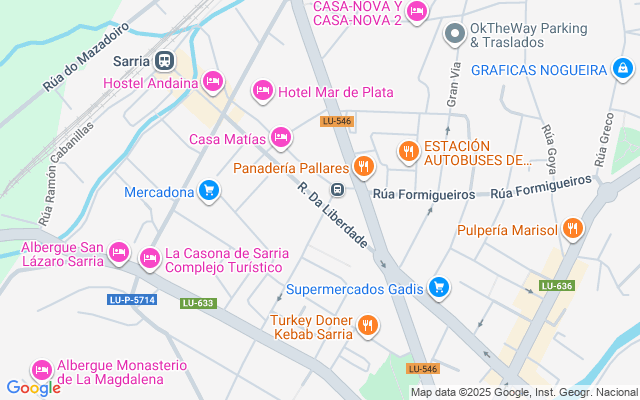This screenshot has width=640, height=400.
Task: Select the Panadería Pallares restaurant pin
Action: (363, 167)
